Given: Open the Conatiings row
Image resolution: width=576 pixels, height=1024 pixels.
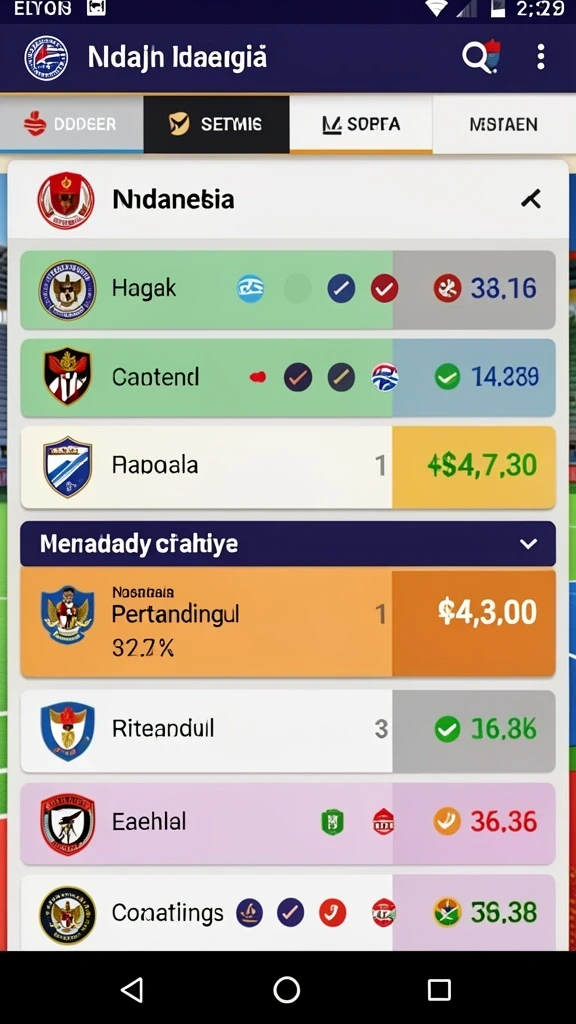Looking at the screenshot, I should click(x=288, y=912).
